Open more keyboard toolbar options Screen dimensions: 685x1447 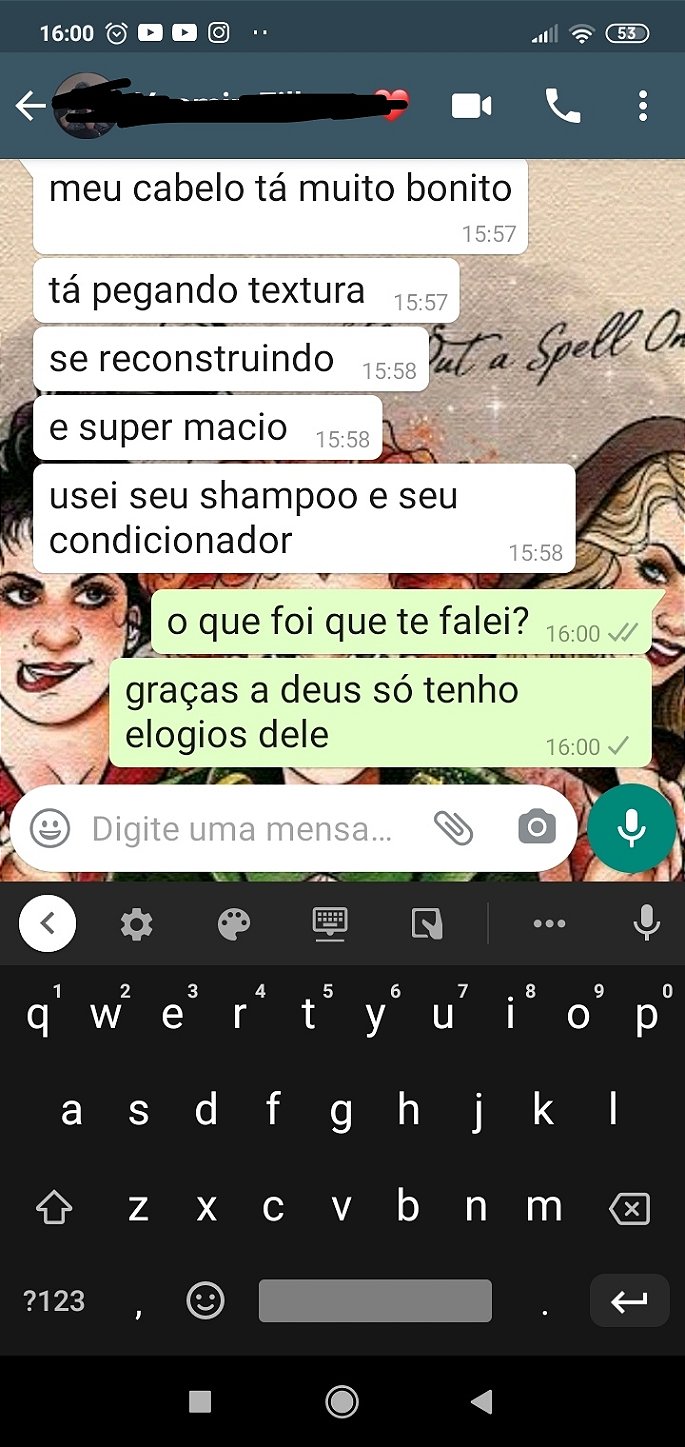click(549, 924)
